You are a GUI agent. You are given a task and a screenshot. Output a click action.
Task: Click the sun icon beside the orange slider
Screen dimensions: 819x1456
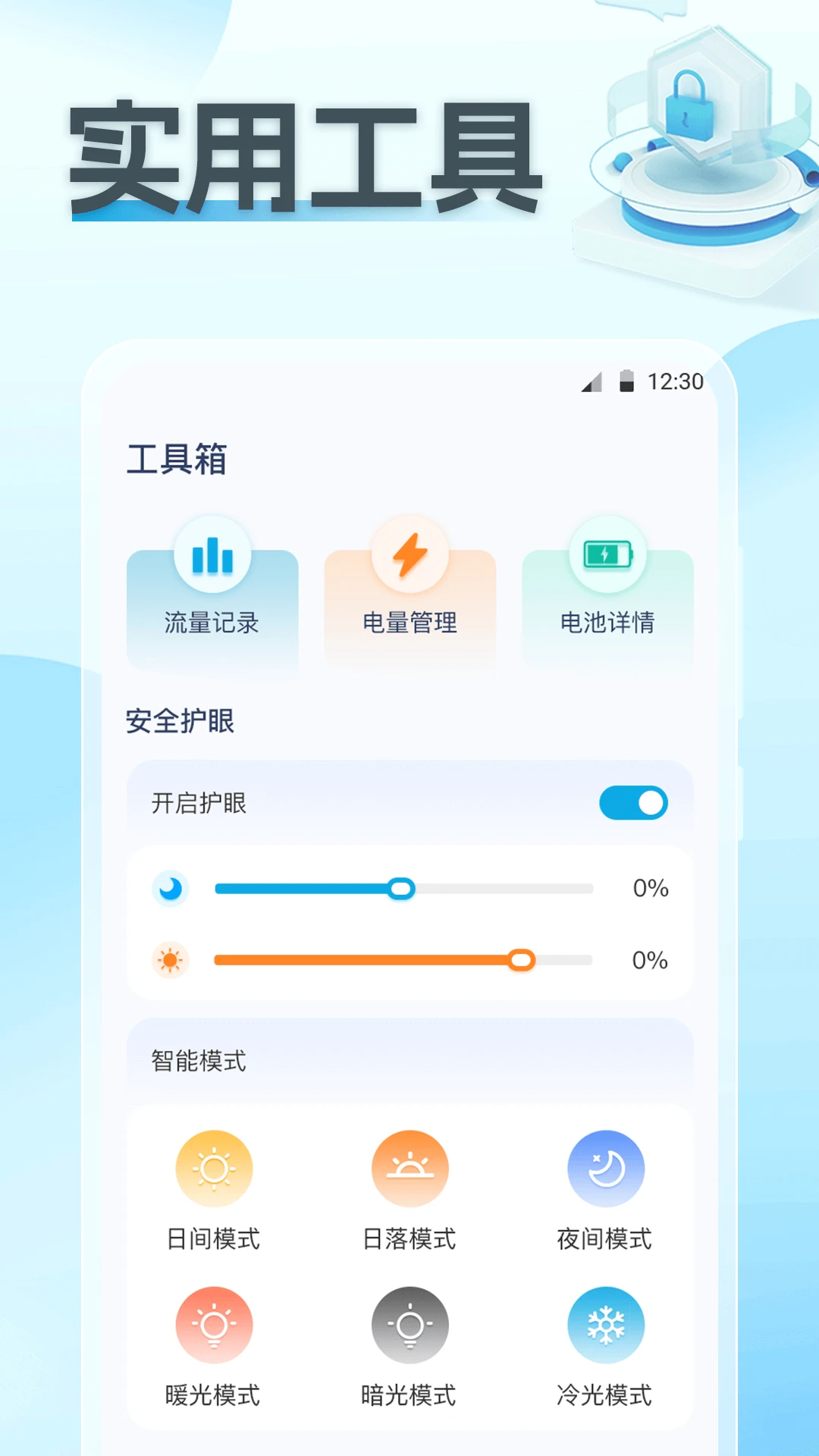tap(171, 959)
